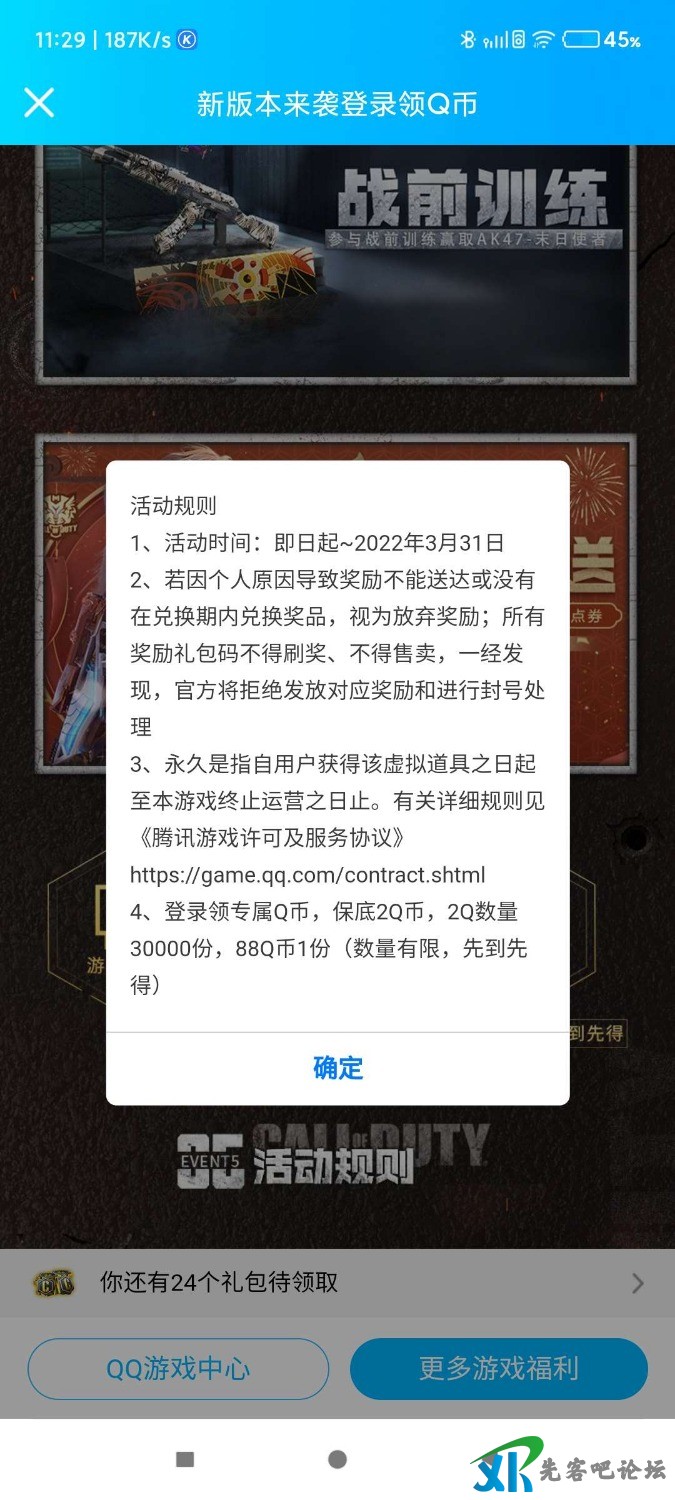Open 更多游戏福利

click(x=498, y=1369)
